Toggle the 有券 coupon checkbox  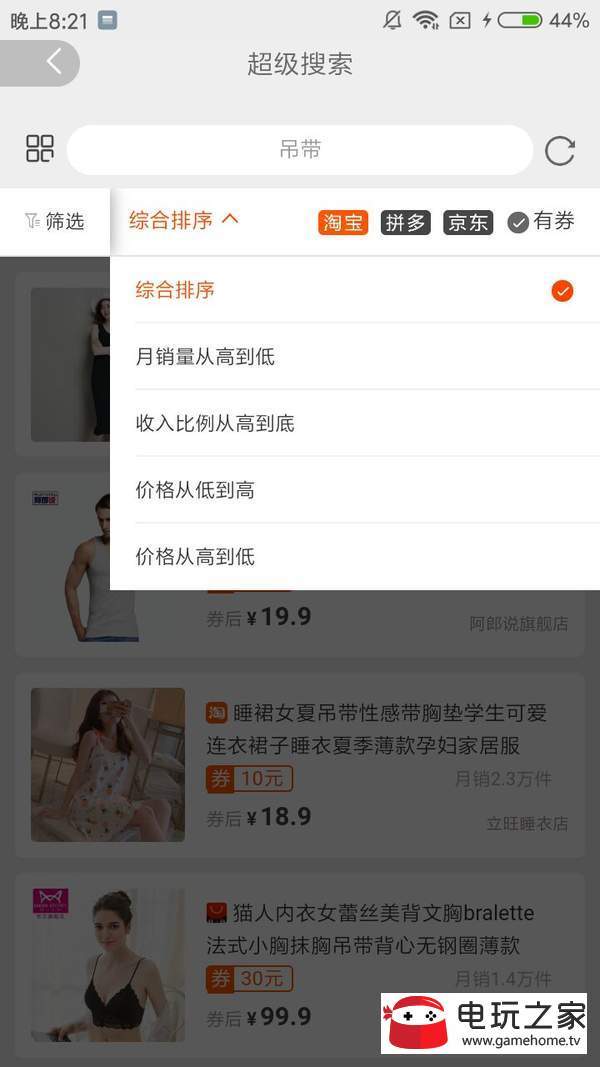541,222
